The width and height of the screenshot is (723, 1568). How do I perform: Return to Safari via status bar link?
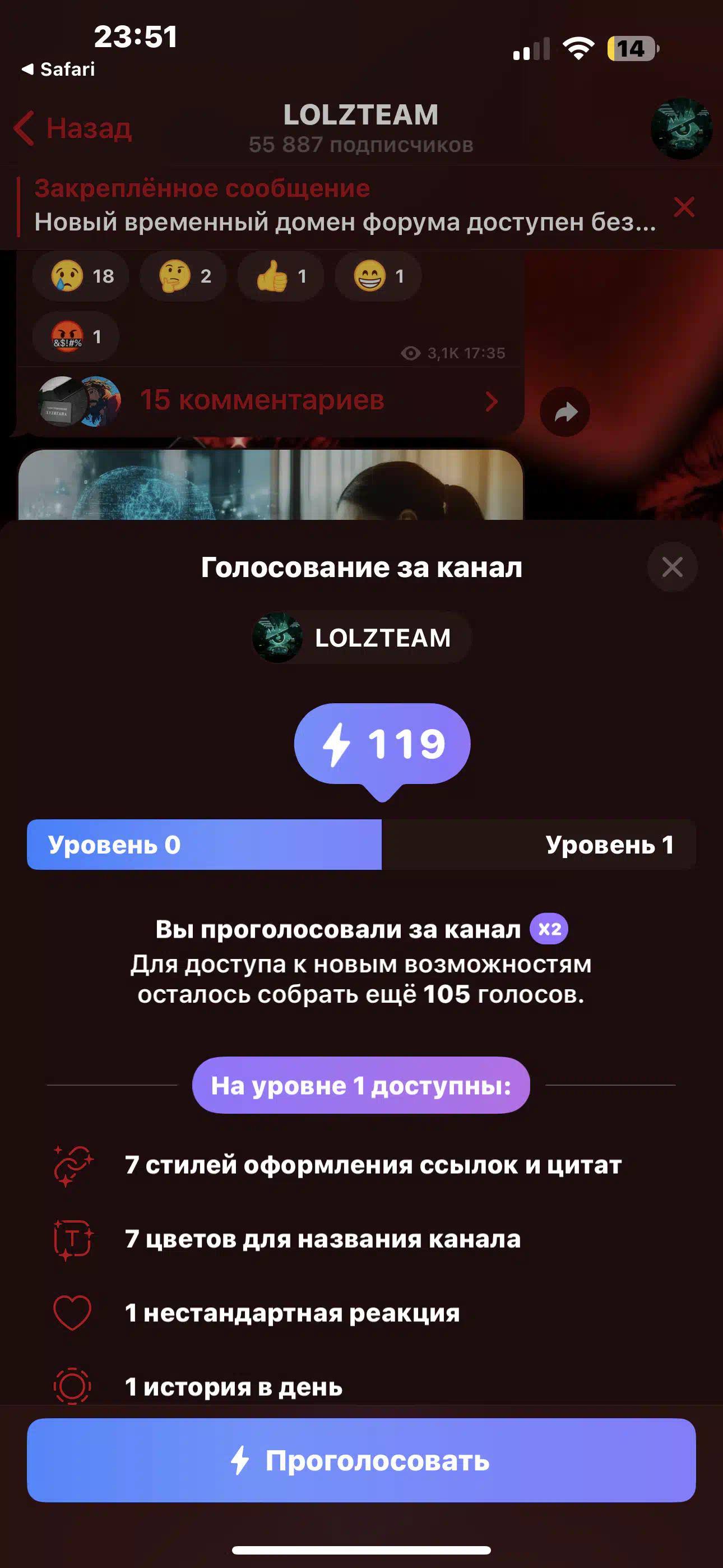click(x=58, y=70)
